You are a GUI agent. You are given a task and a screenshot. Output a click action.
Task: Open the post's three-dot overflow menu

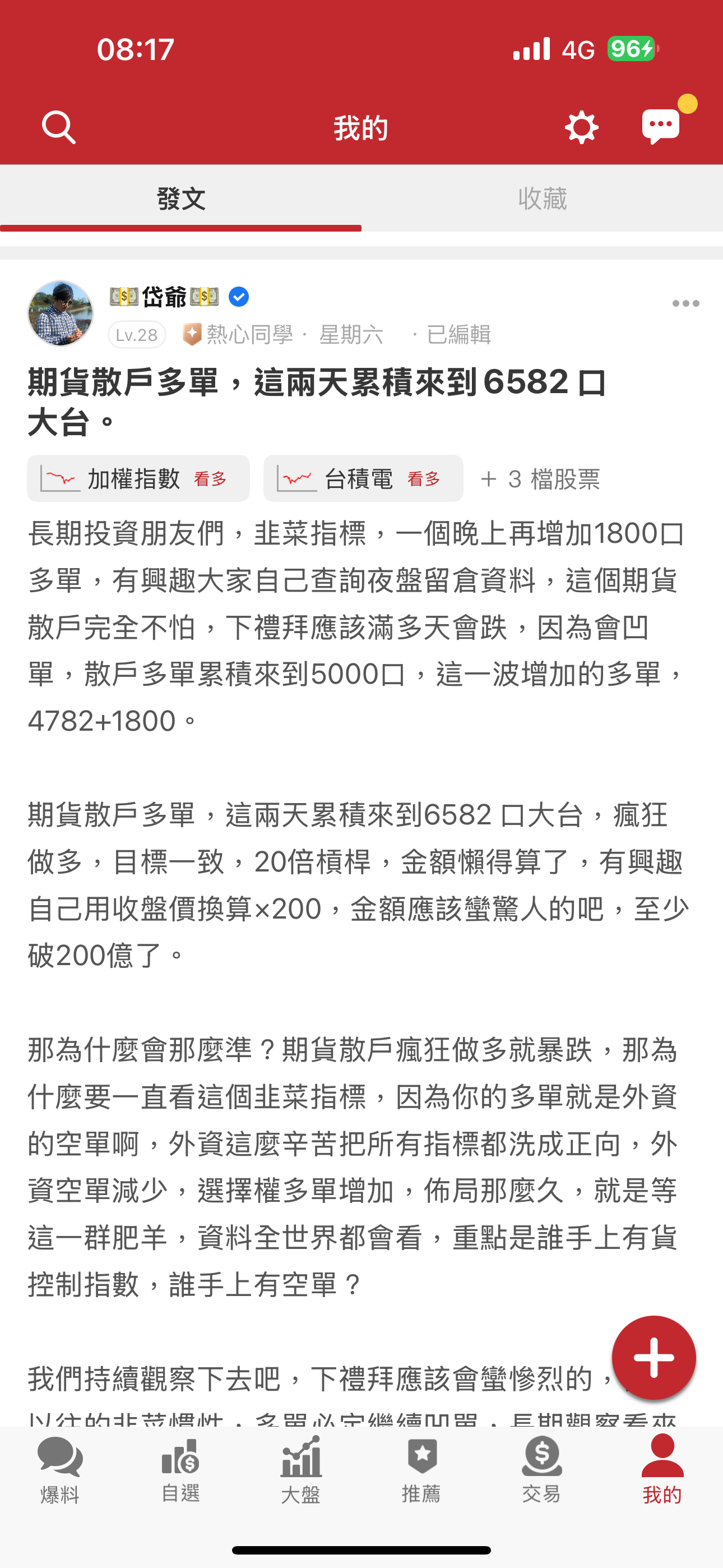pos(685,304)
